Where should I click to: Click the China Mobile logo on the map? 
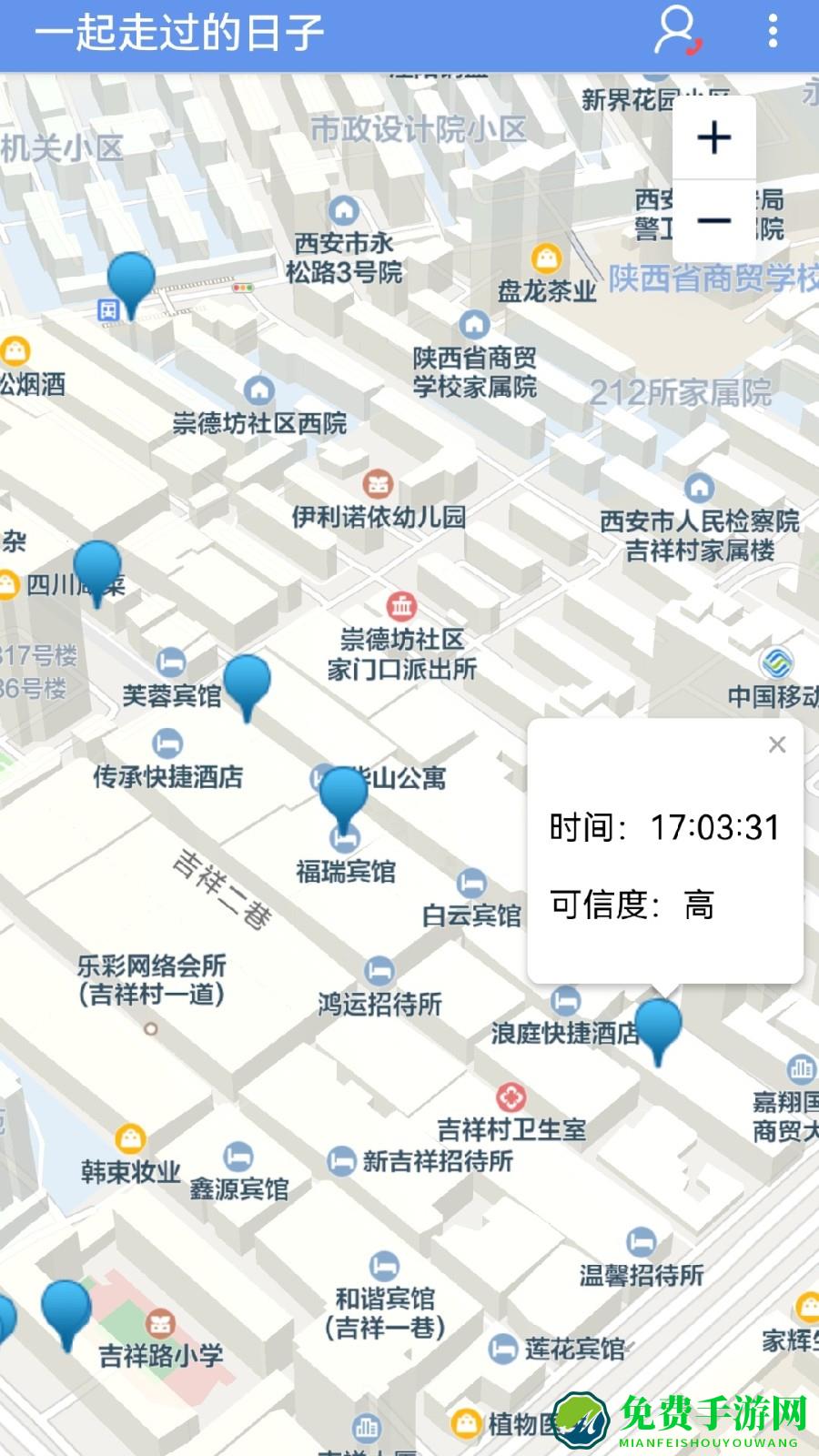778,662
